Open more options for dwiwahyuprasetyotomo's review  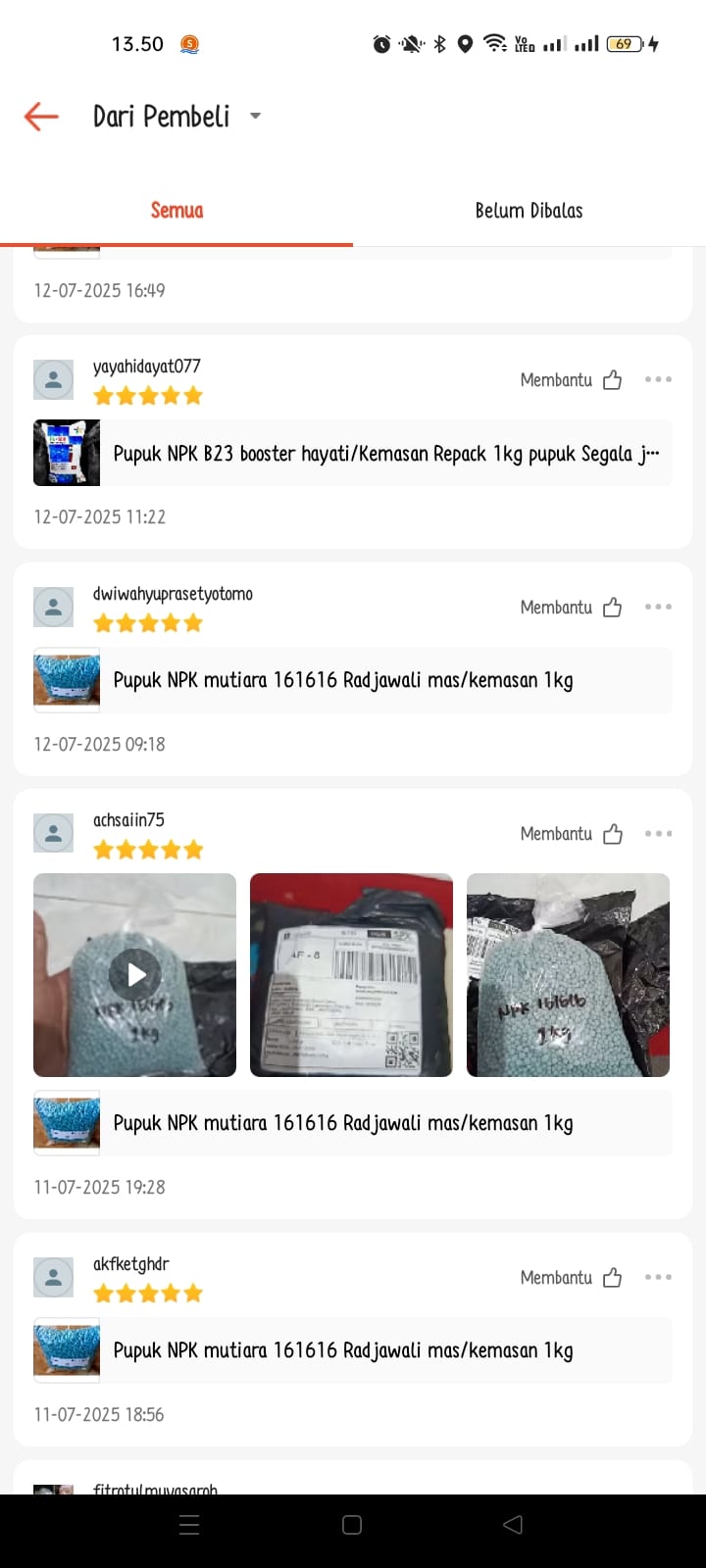click(658, 607)
